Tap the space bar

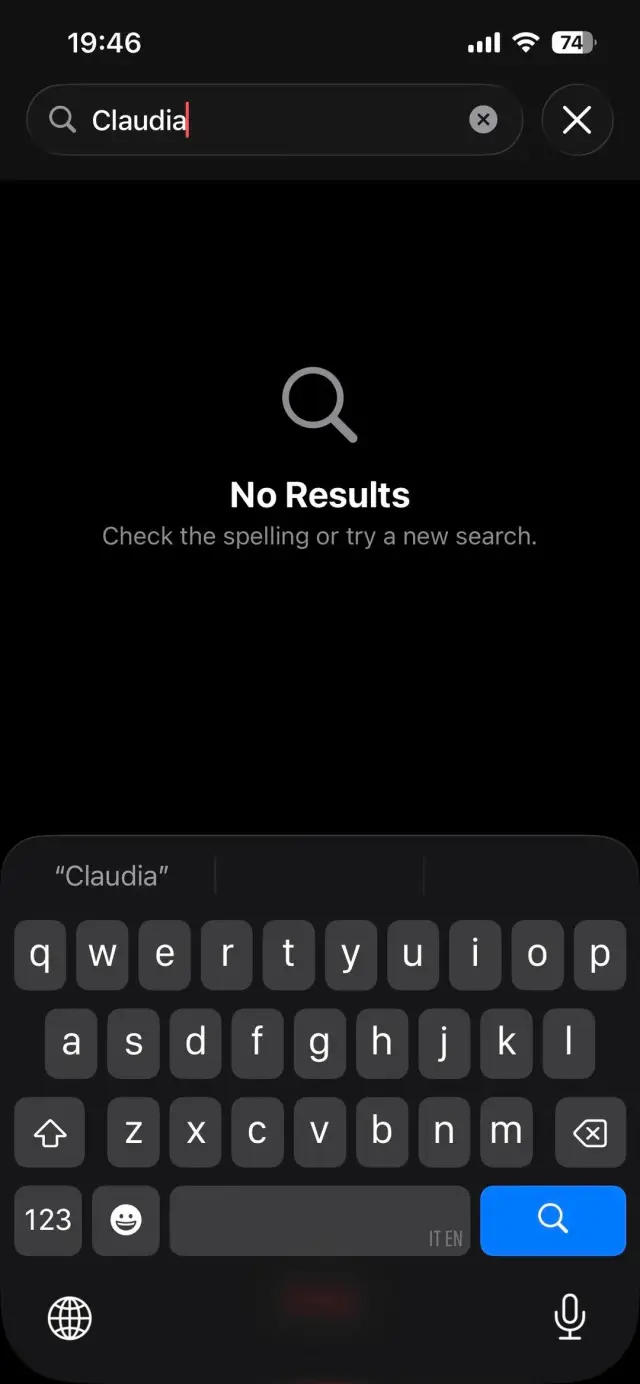[x=319, y=1219]
